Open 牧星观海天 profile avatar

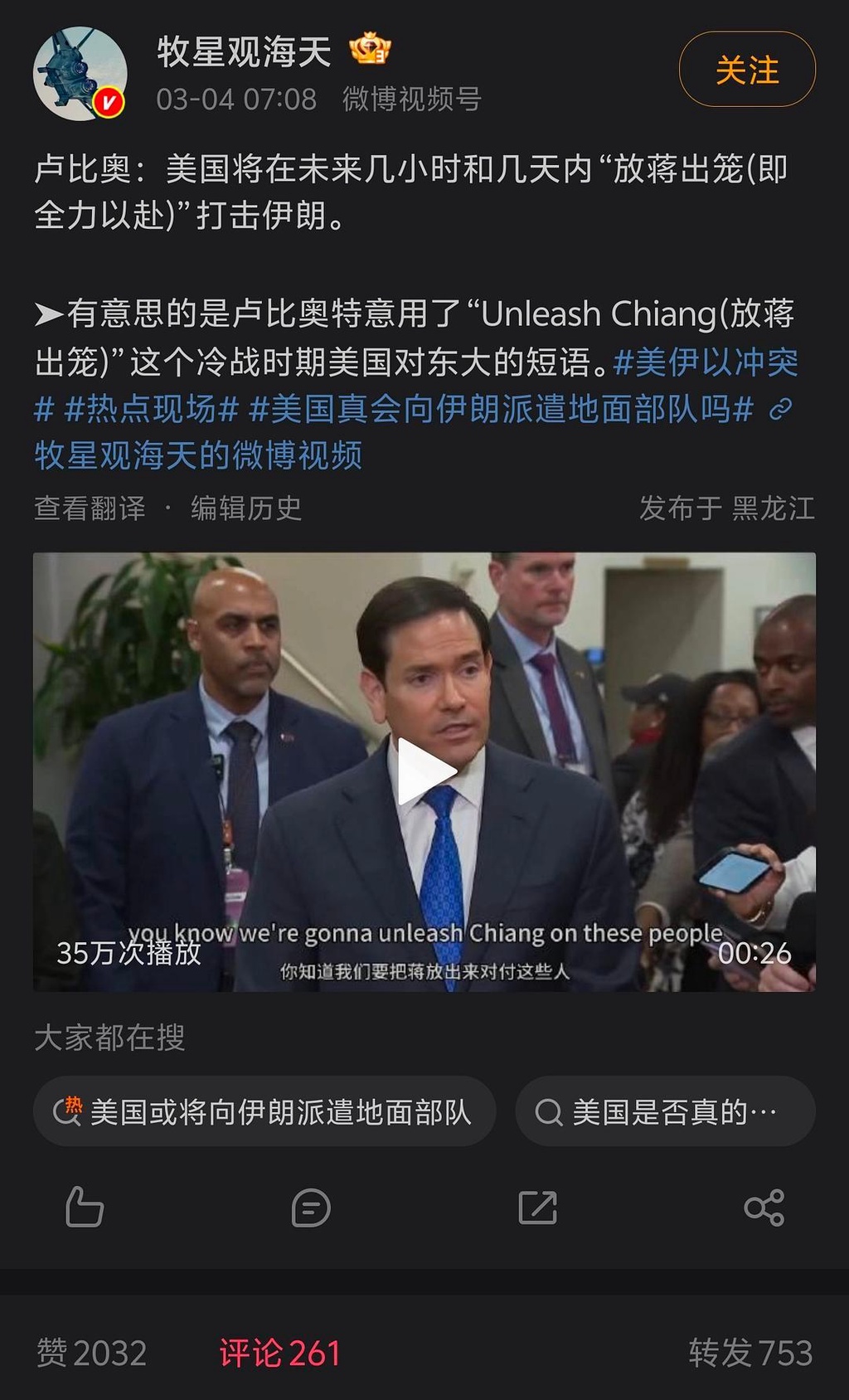point(80,73)
